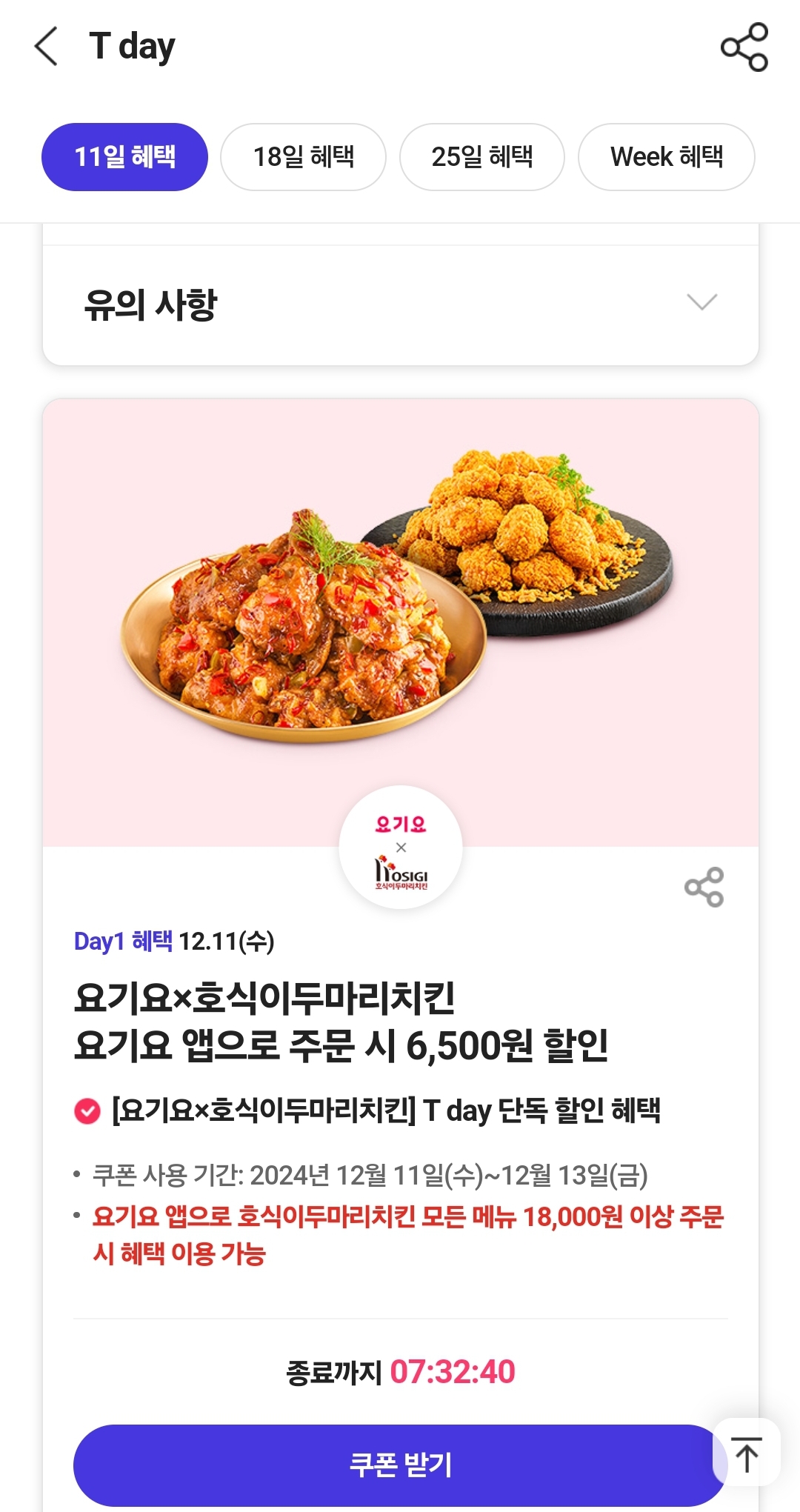The image size is (800, 1512).
Task: Share the 요기요×호식이두마리치킨 offer
Action: (704, 887)
